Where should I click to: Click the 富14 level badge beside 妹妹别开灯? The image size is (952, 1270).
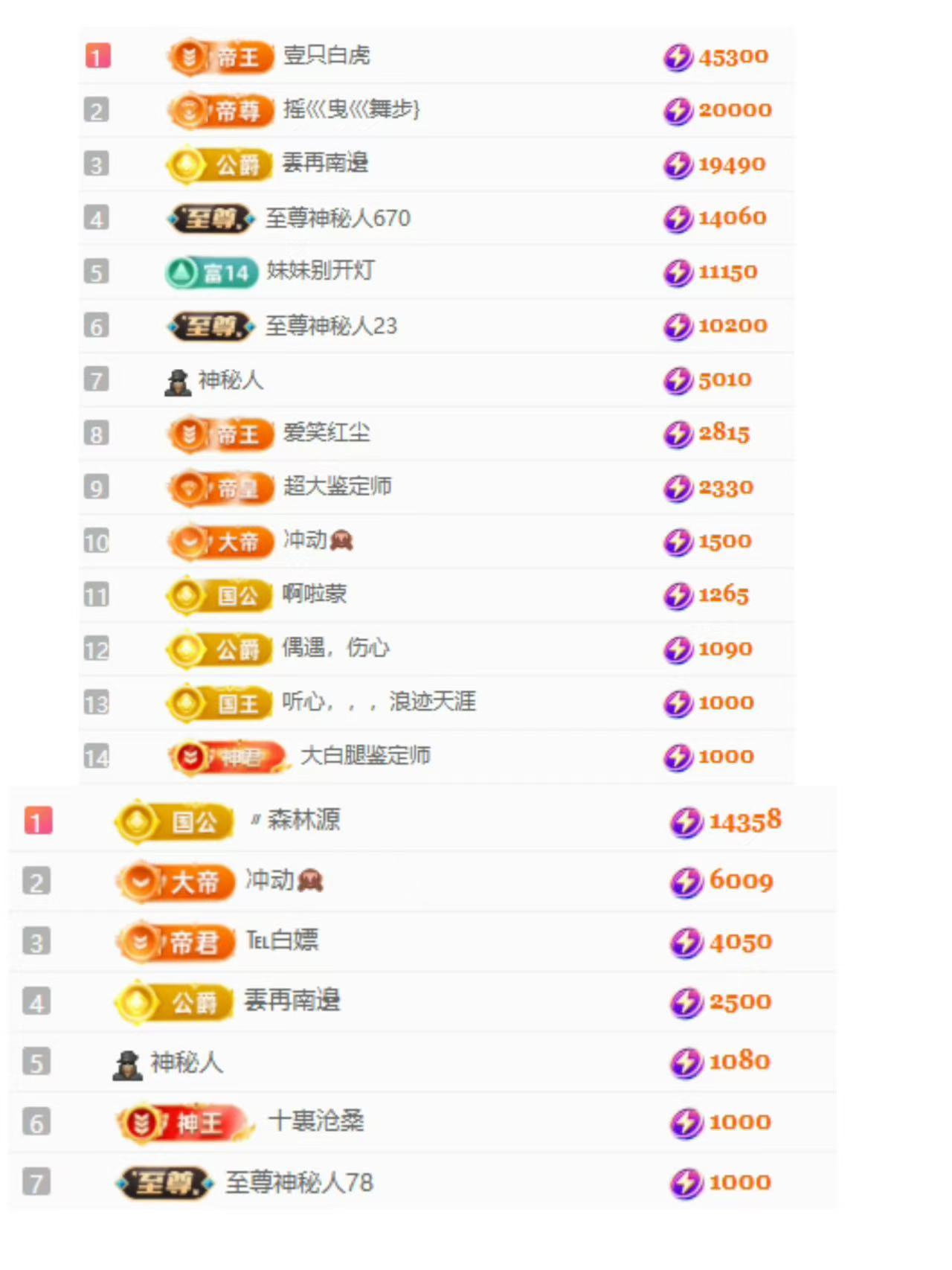(x=210, y=272)
